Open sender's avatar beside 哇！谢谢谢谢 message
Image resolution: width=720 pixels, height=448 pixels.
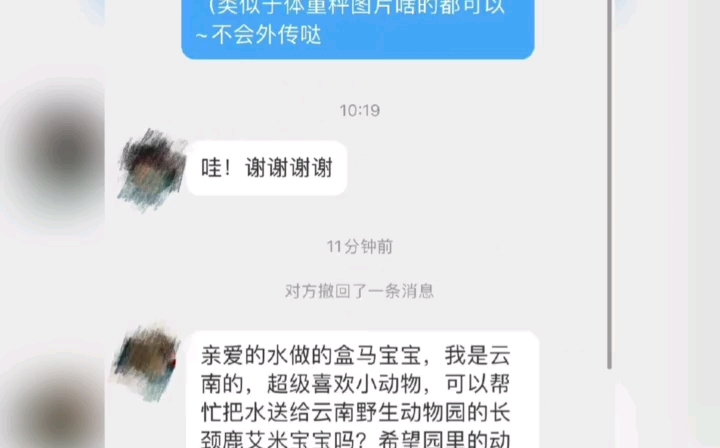coord(150,164)
